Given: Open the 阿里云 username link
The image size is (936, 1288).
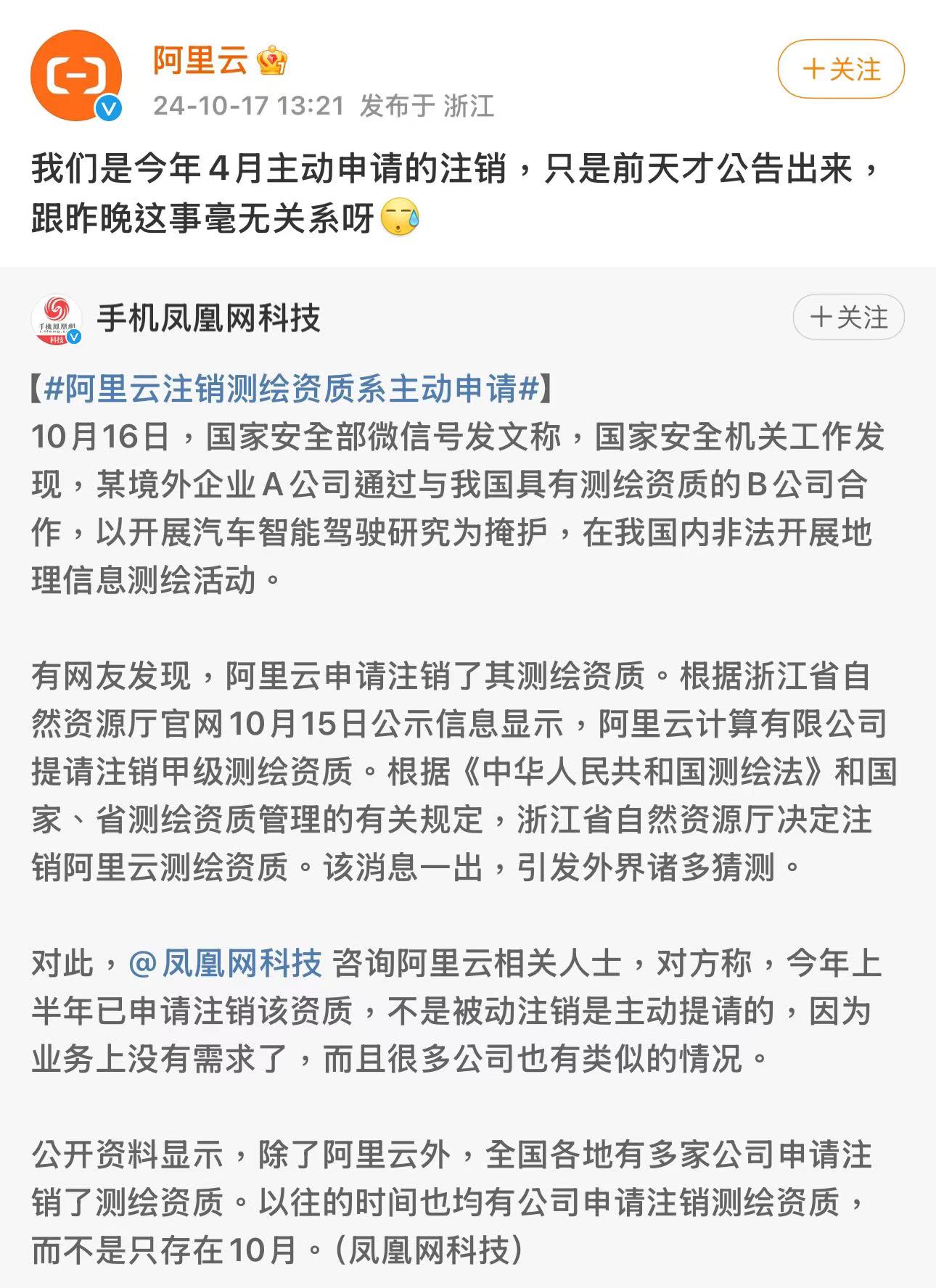Looking at the screenshot, I should (x=200, y=60).
